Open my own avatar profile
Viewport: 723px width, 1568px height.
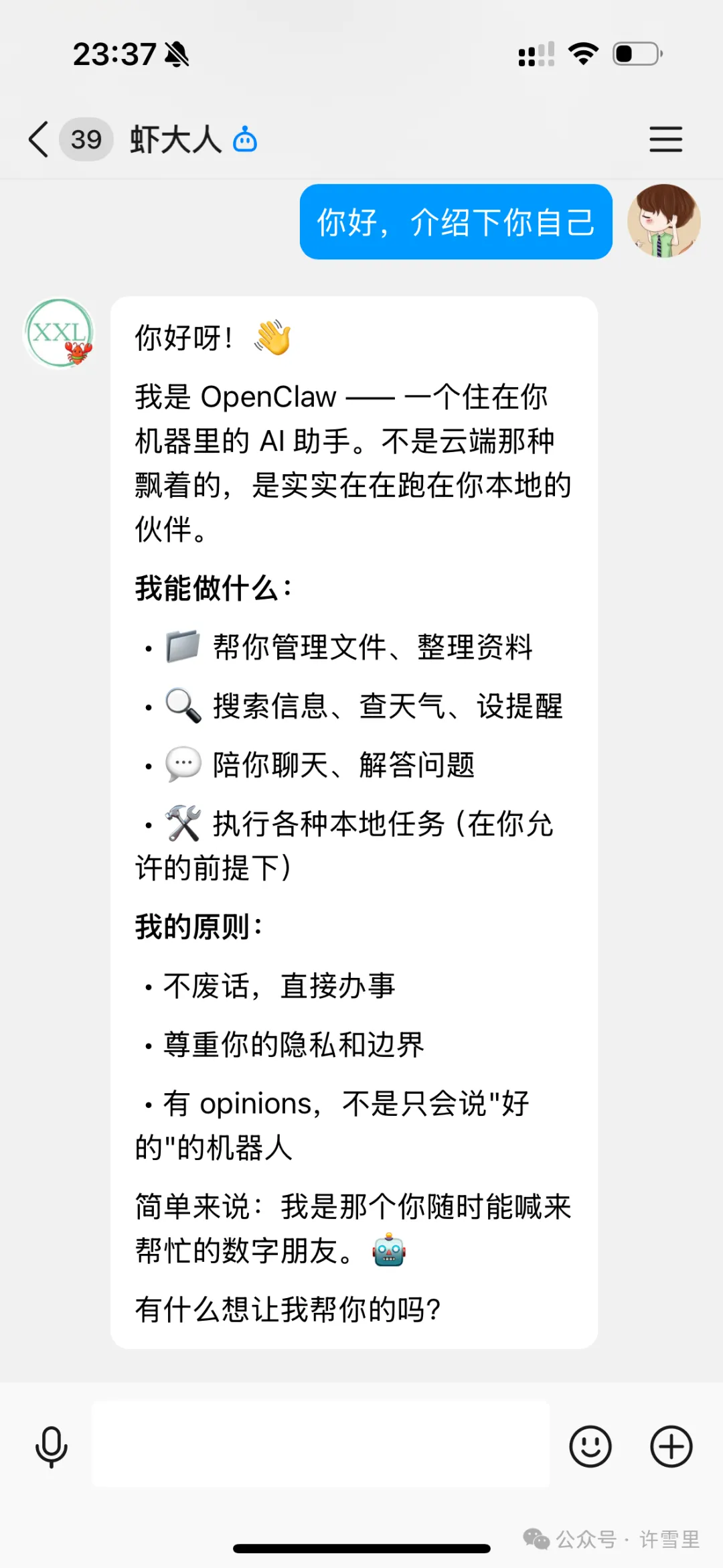(663, 222)
